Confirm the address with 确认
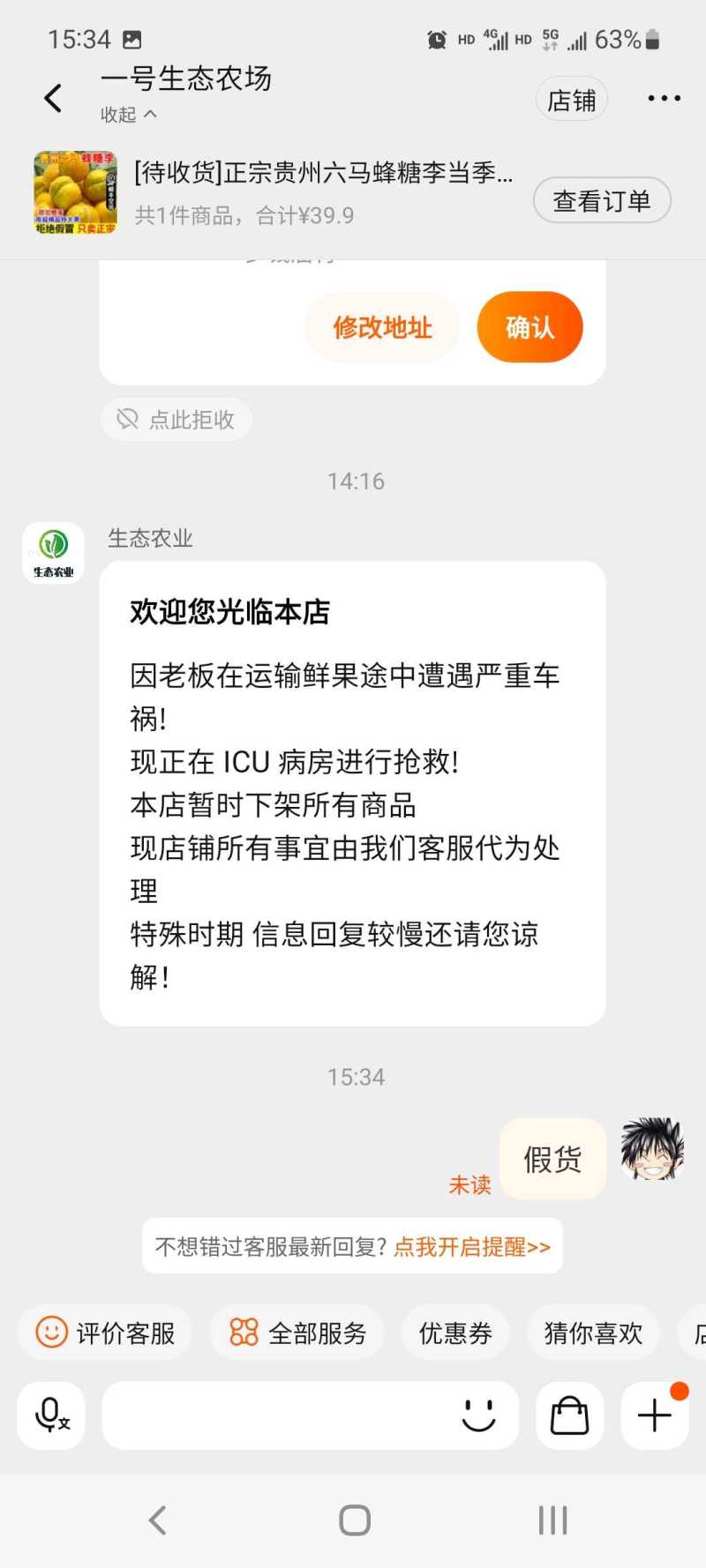The width and height of the screenshot is (706, 1568). [529, 328]
